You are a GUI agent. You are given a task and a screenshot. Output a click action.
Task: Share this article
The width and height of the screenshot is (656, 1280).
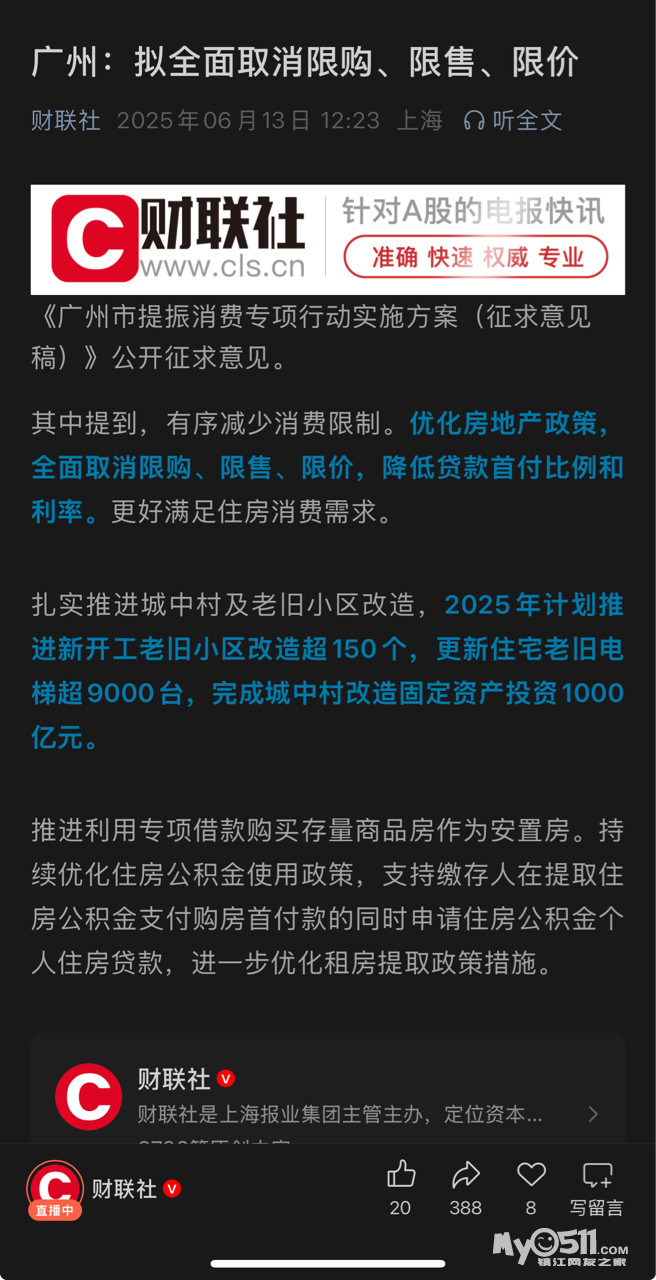point(466,1176)
